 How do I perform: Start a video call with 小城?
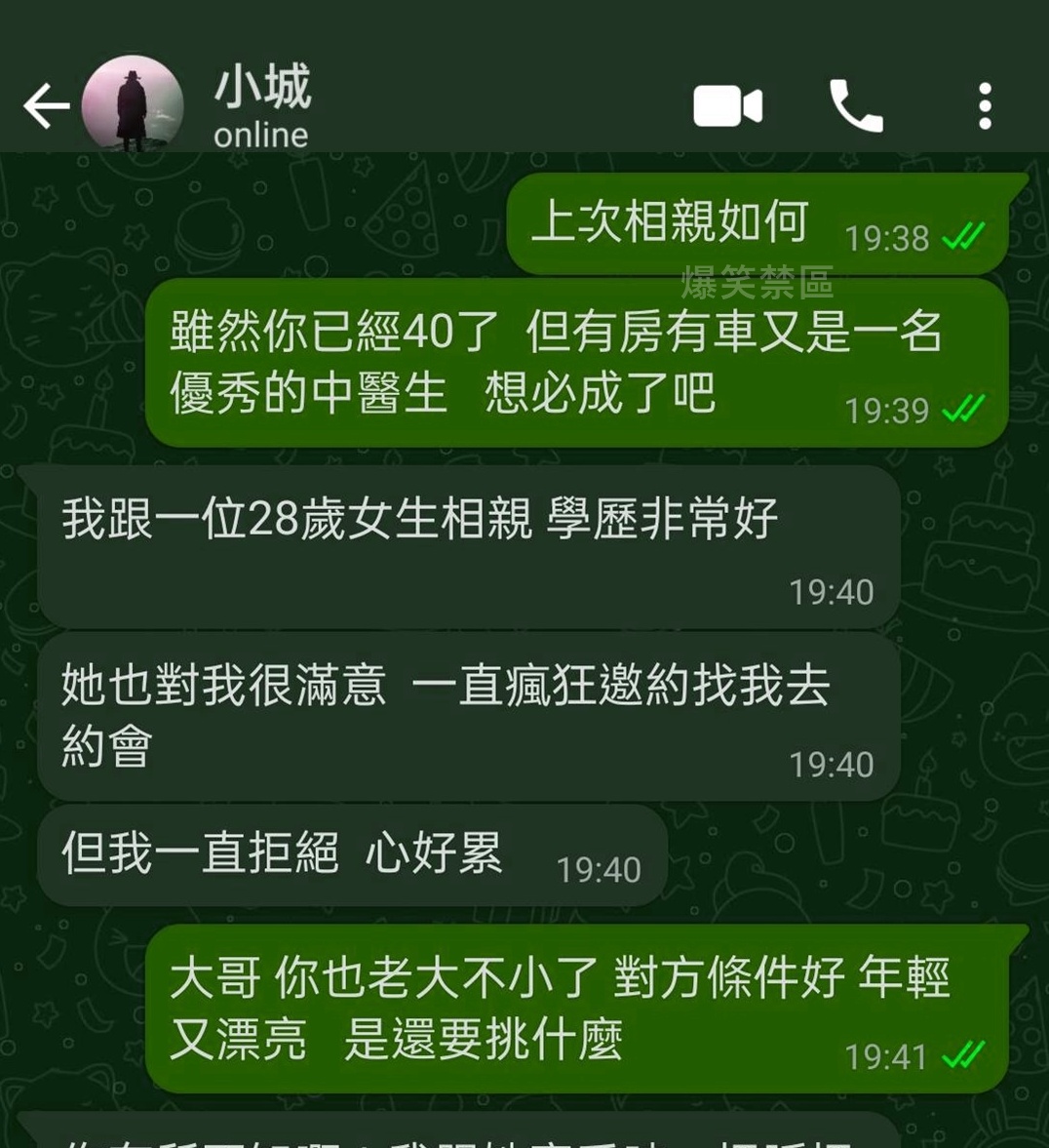click(x=727, y=106)
